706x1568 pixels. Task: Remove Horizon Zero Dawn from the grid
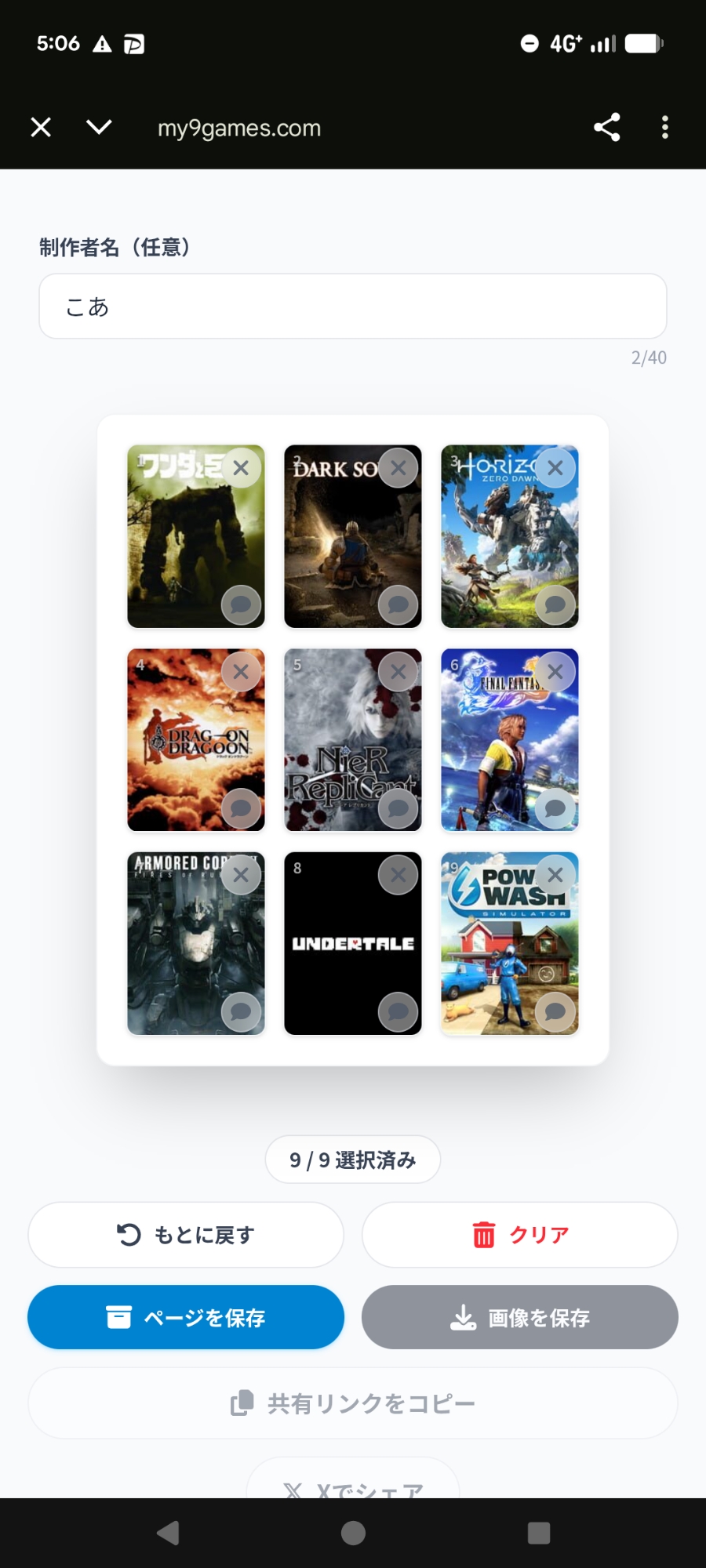point(555,468)
